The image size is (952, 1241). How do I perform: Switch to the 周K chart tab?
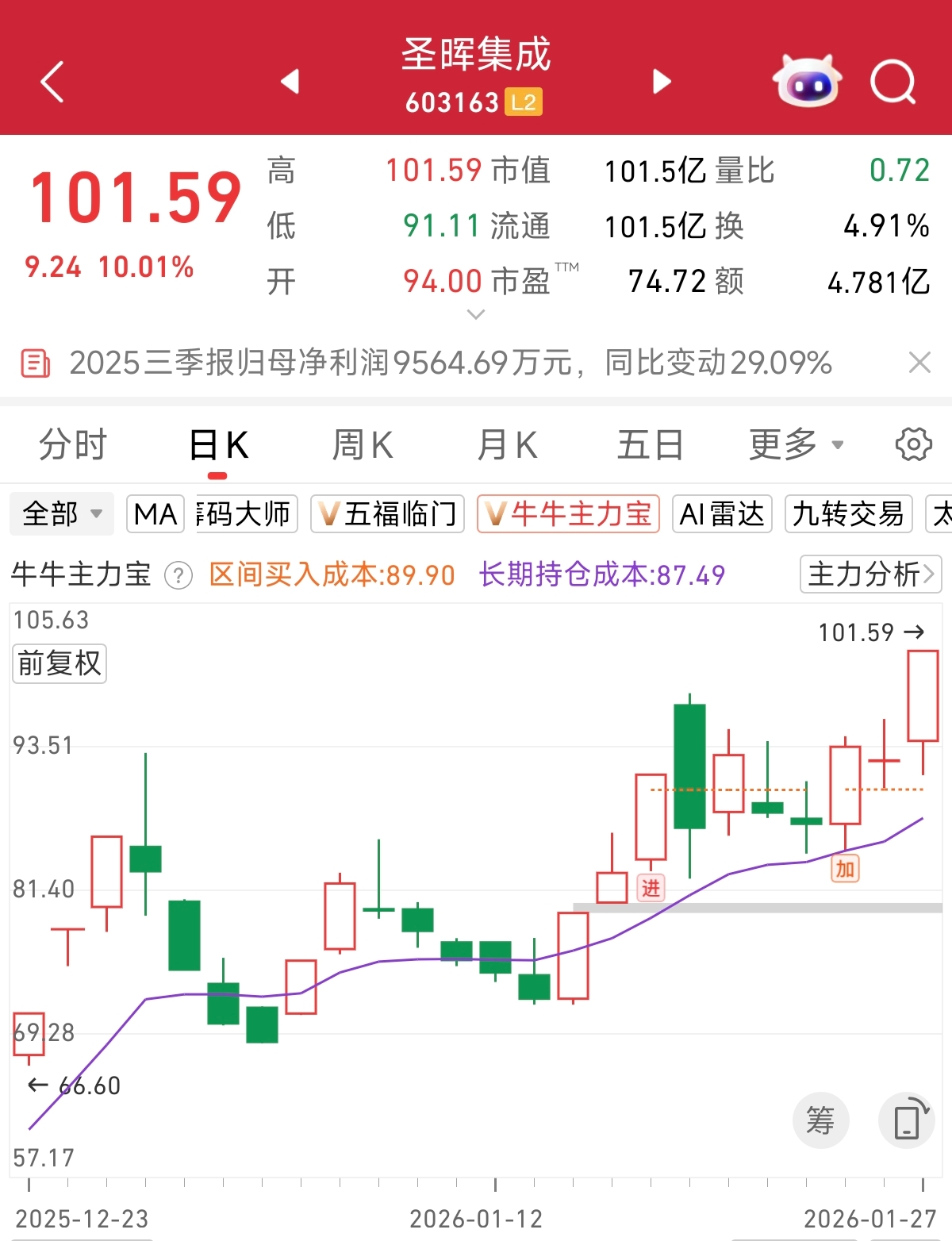pos(363,444)
